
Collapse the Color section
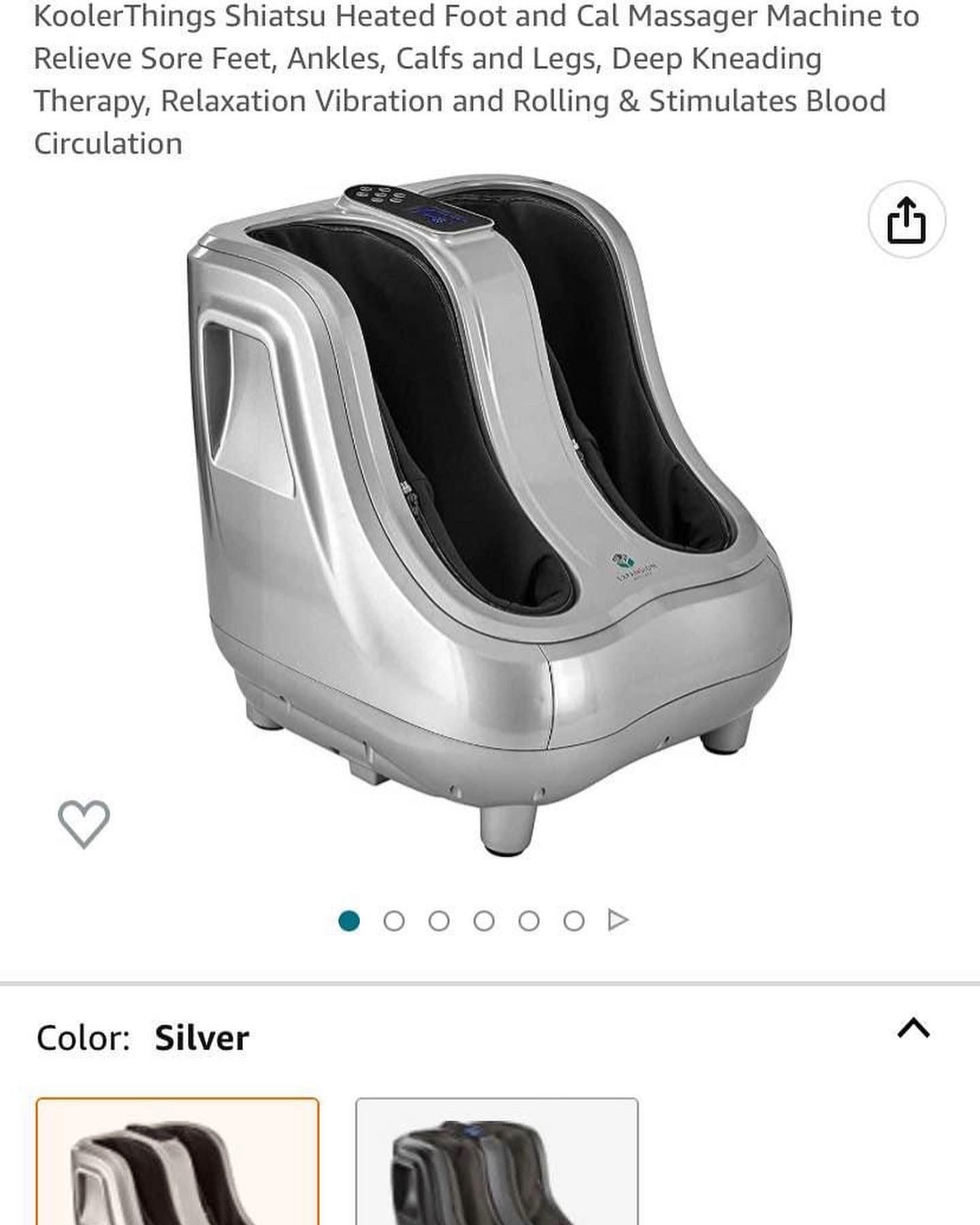coord(913,1028)
